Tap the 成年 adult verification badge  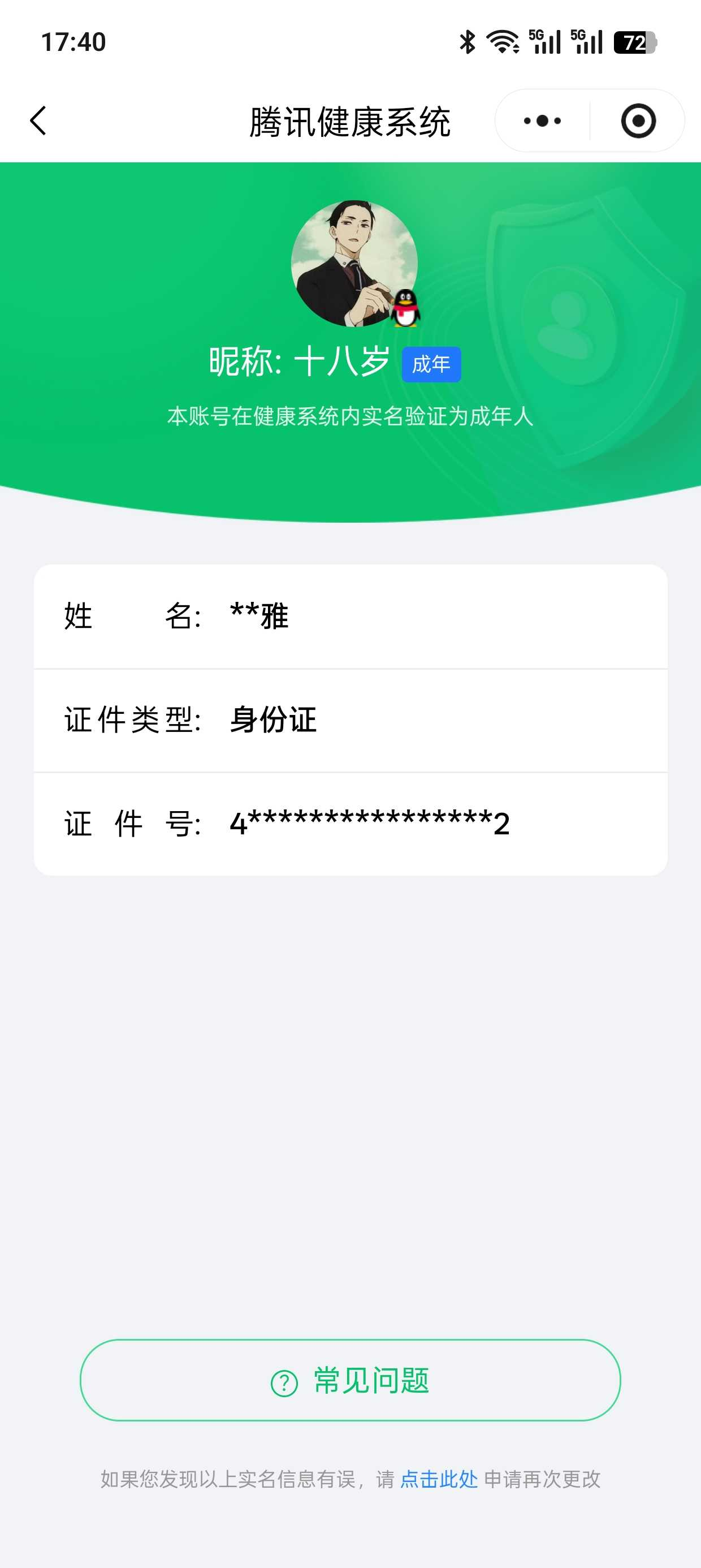click(432, 363)
